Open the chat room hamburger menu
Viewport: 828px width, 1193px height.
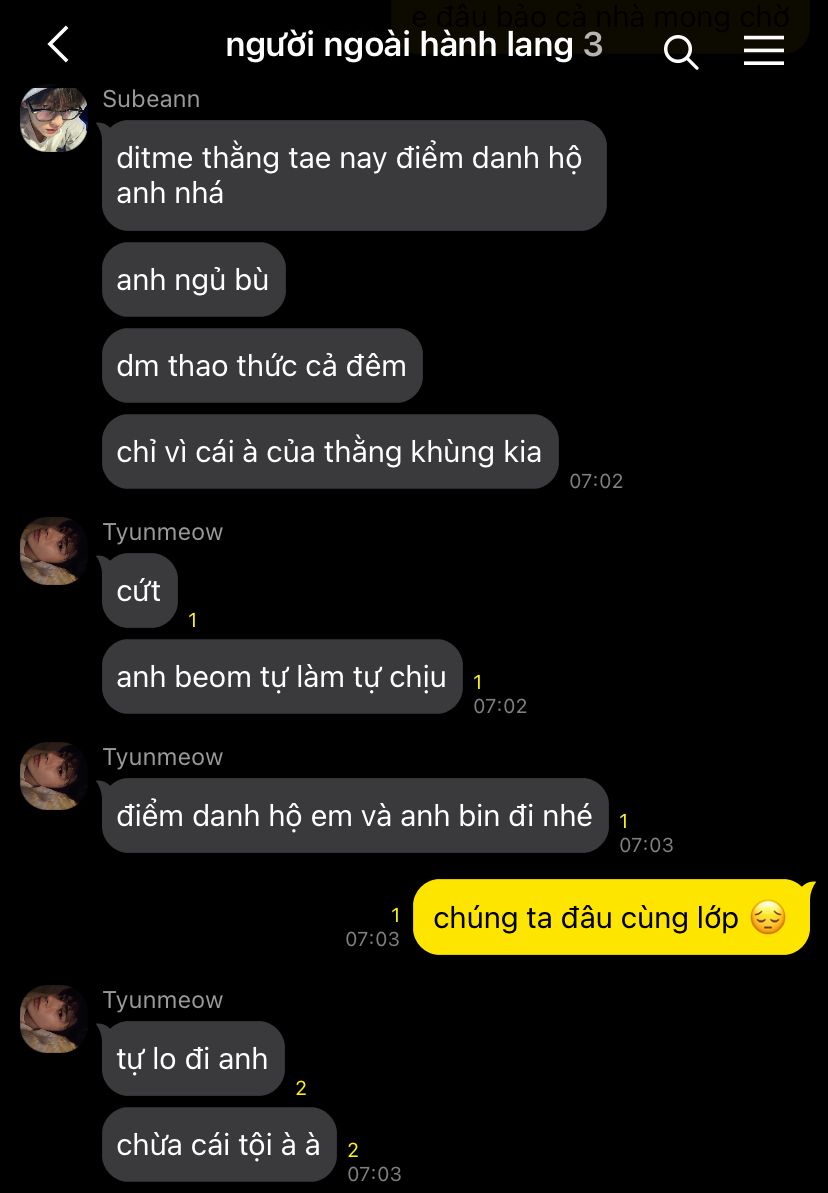point(764,50)
